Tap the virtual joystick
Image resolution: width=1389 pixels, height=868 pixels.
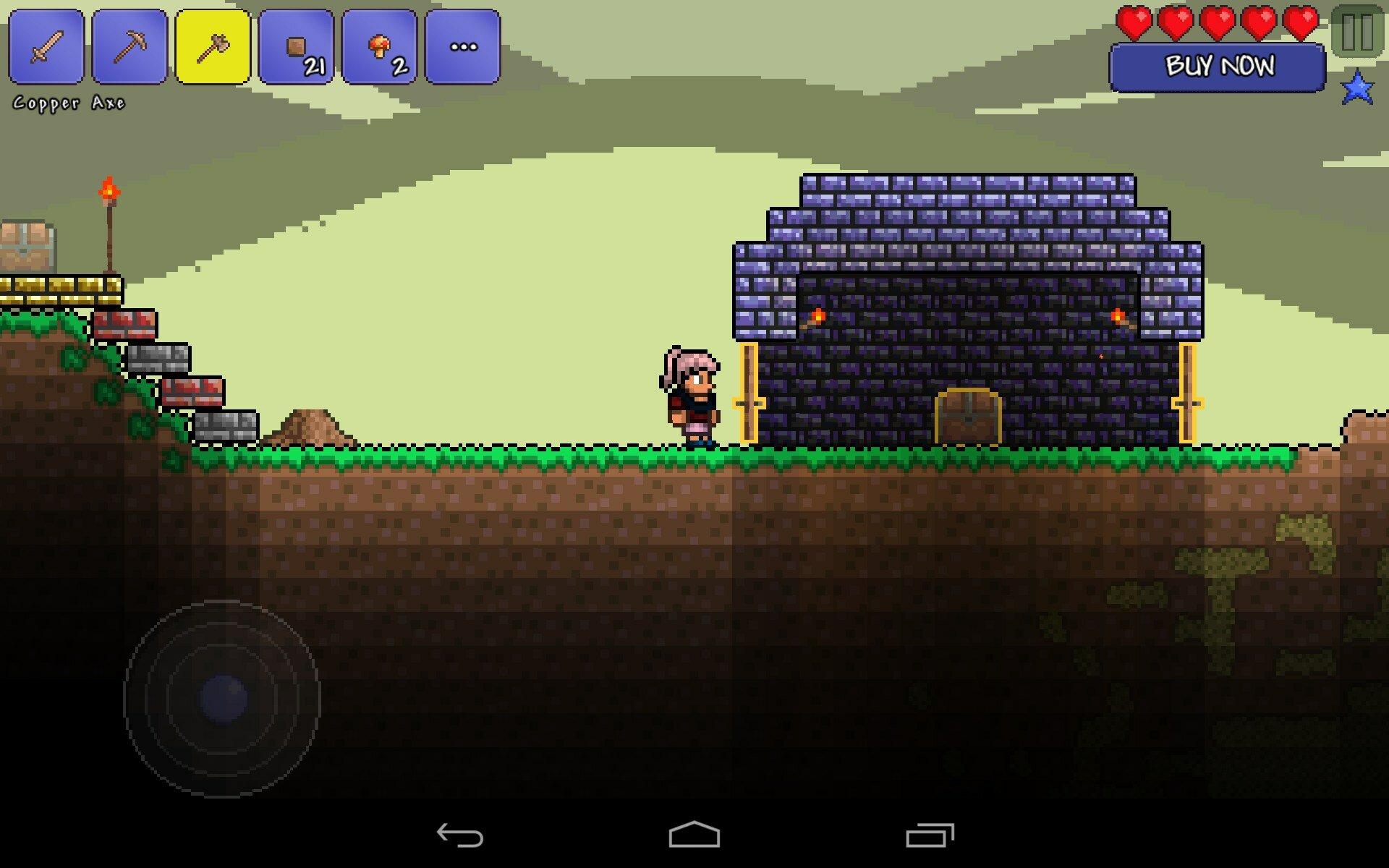point(223,699)
